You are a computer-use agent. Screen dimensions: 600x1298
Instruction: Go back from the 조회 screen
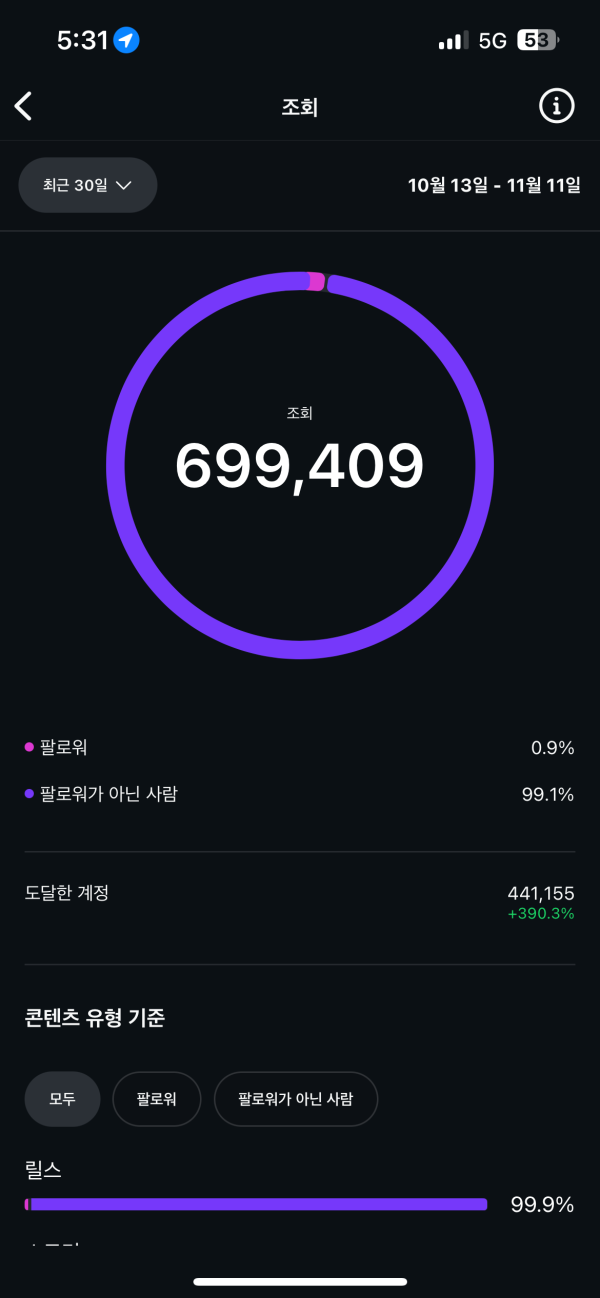tap(24, 106)
